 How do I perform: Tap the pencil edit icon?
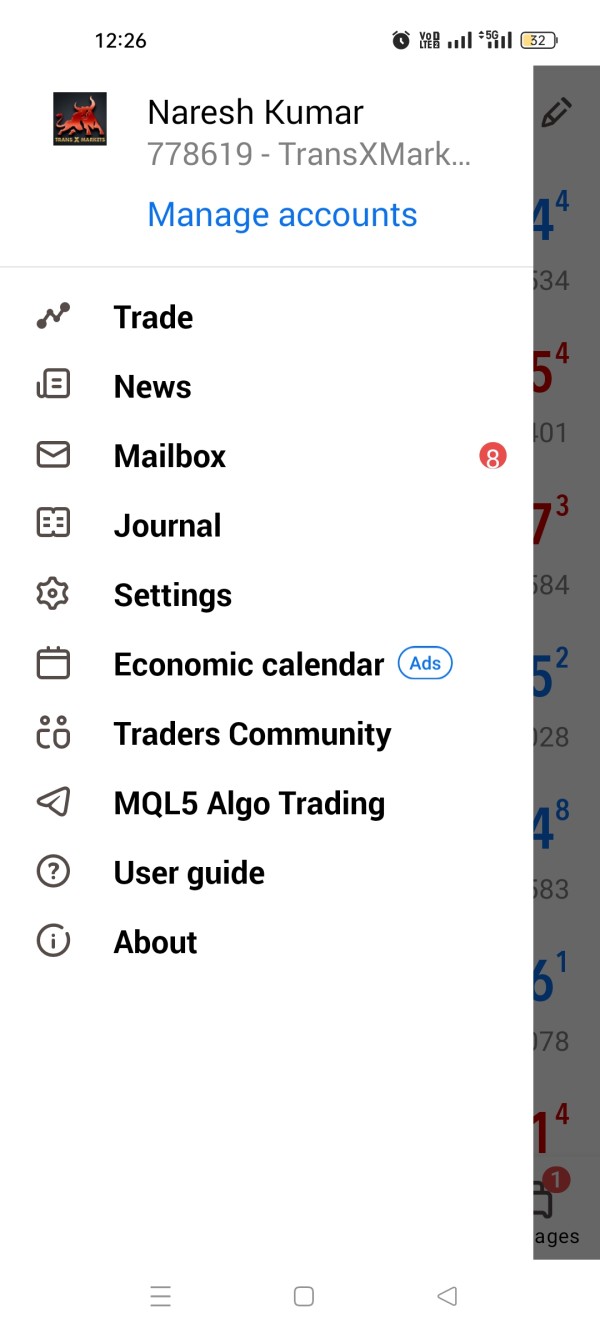(x=556, y=112)
